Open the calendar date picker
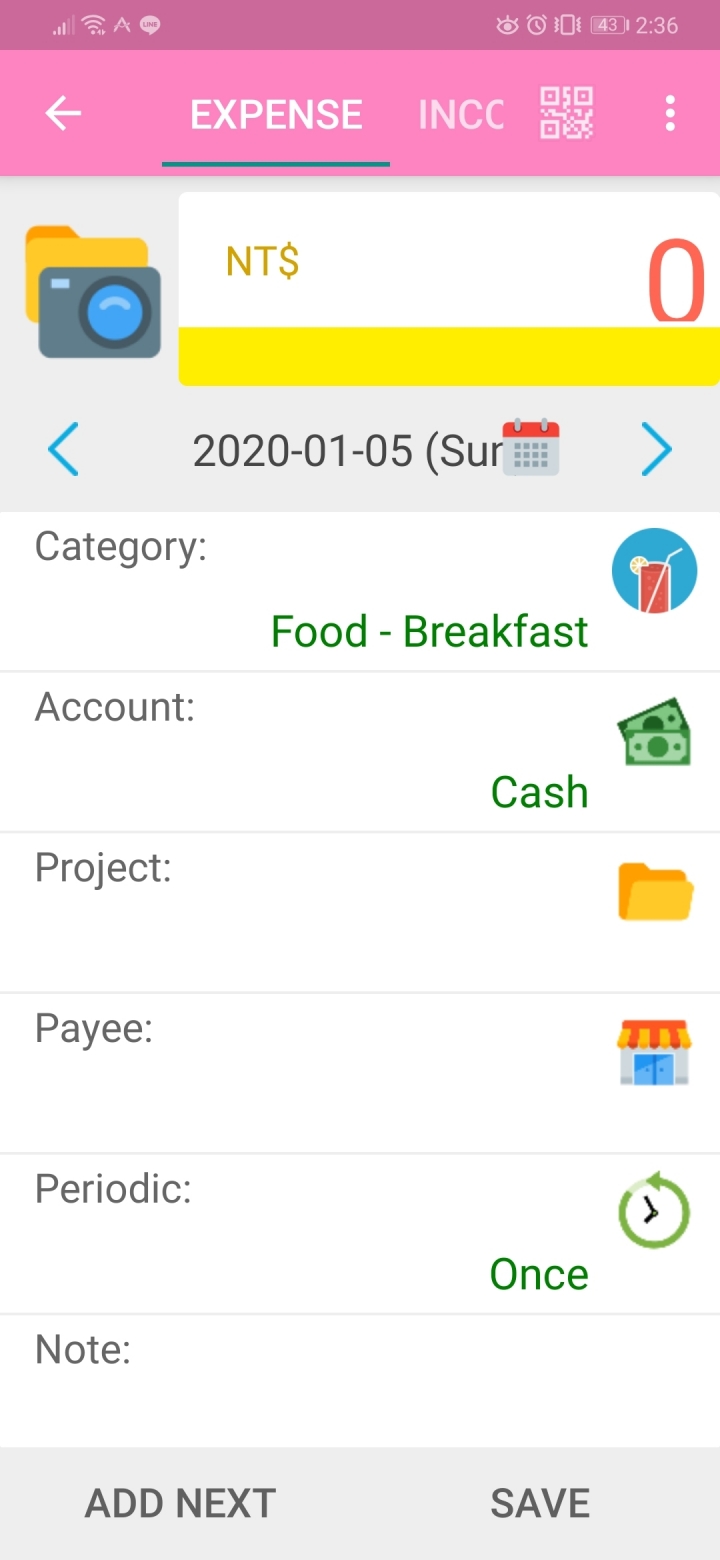The width and height of the screenshot is (720, 1560). click(530, 448)
